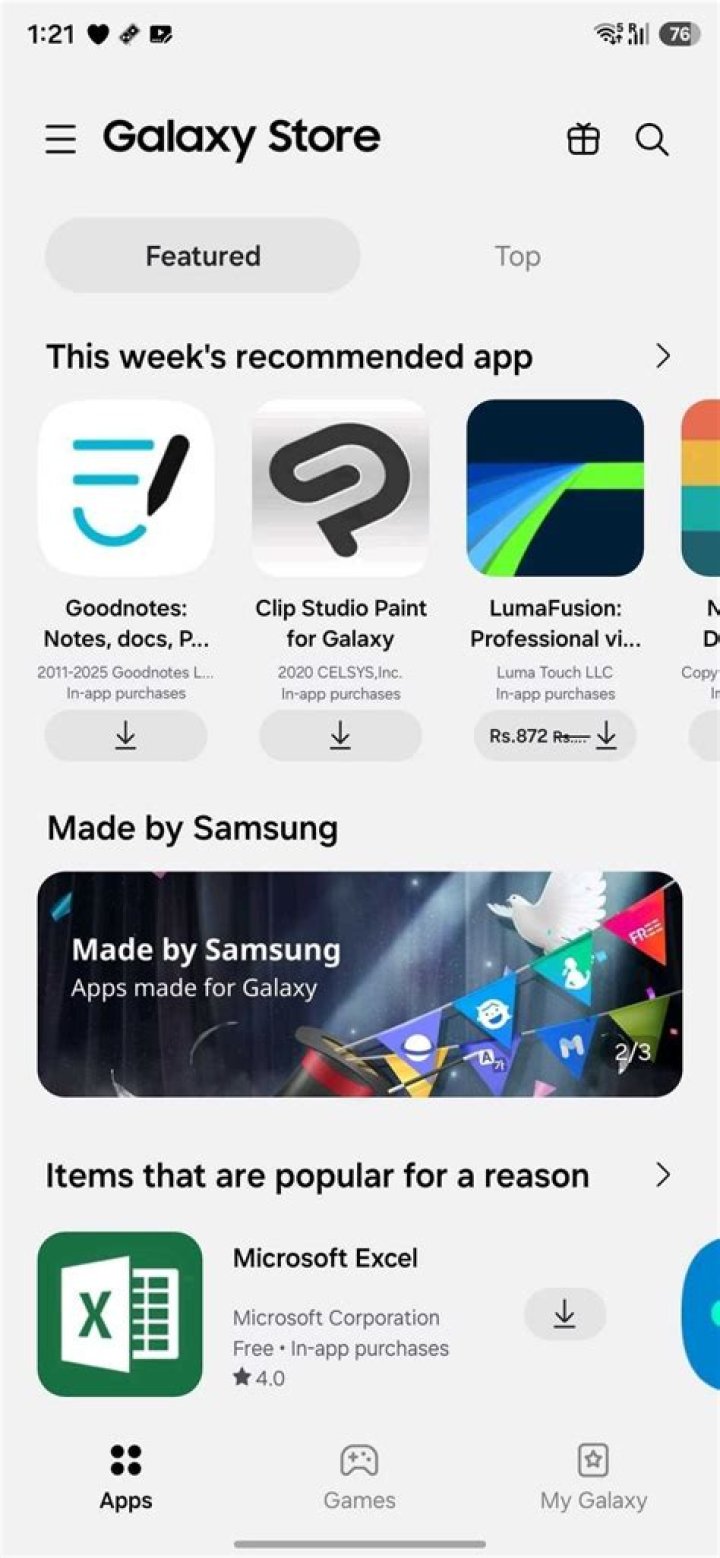Switch to the Top tab

[x=517, y=256]
